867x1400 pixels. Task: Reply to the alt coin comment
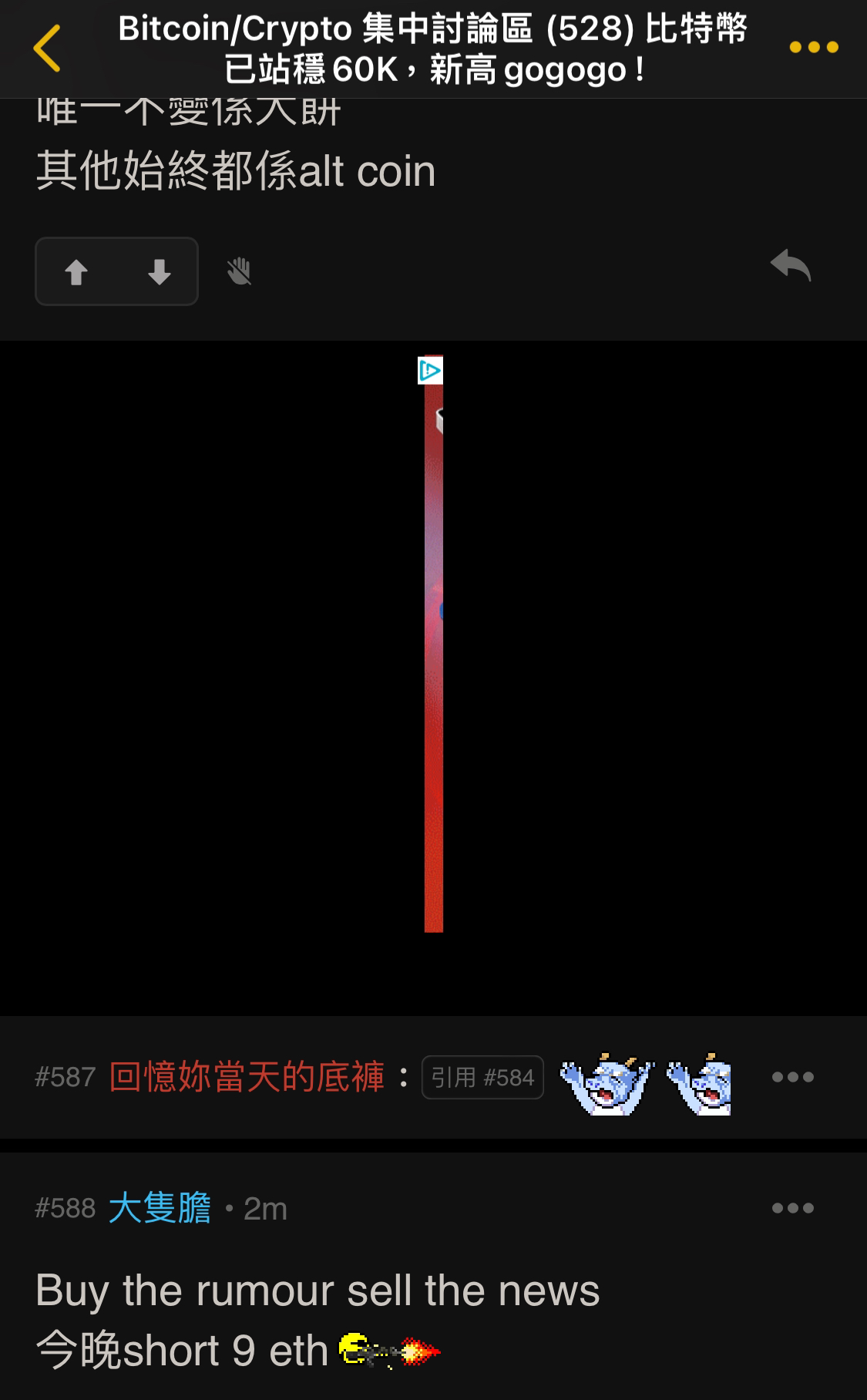click(x=791, y=266)
